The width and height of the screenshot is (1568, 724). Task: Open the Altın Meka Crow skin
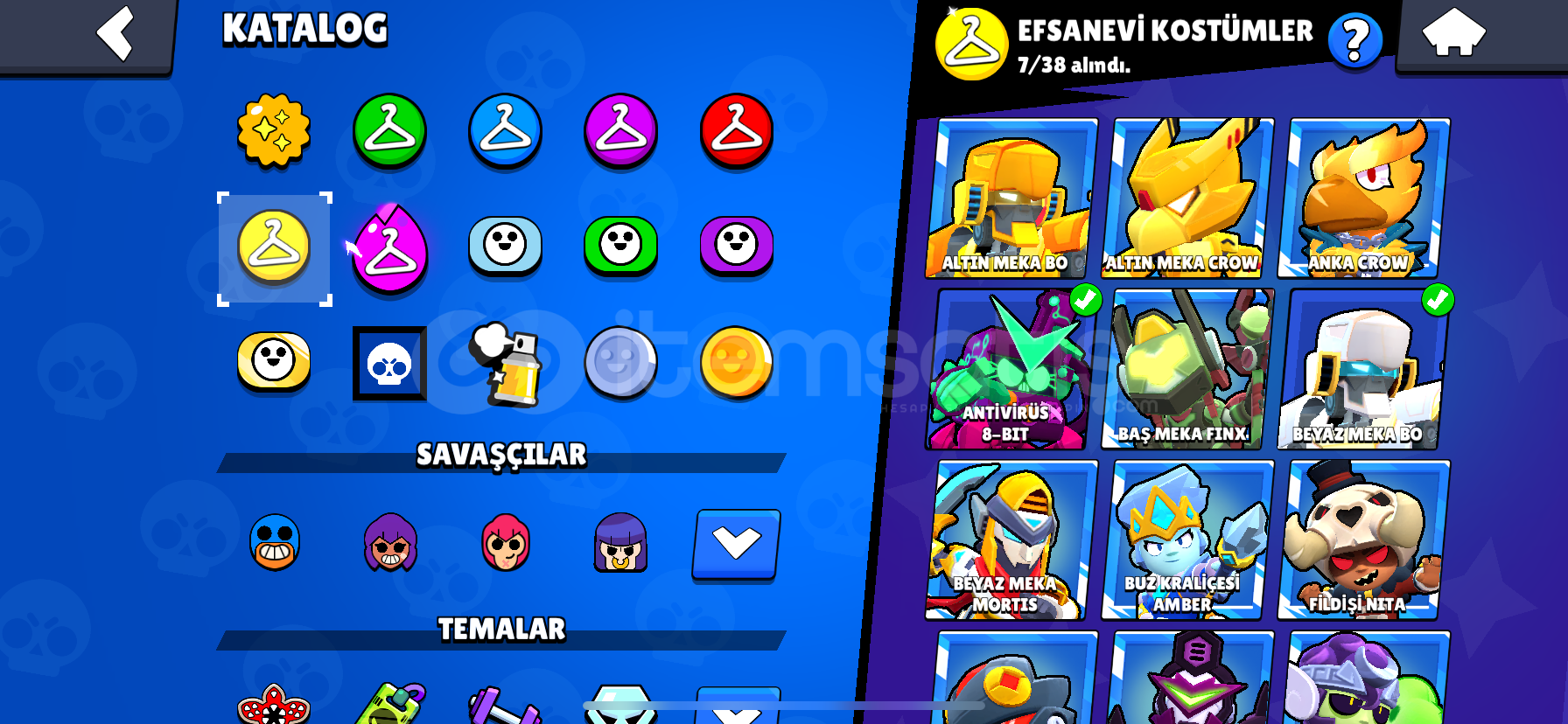click(x=1186, y=199)
